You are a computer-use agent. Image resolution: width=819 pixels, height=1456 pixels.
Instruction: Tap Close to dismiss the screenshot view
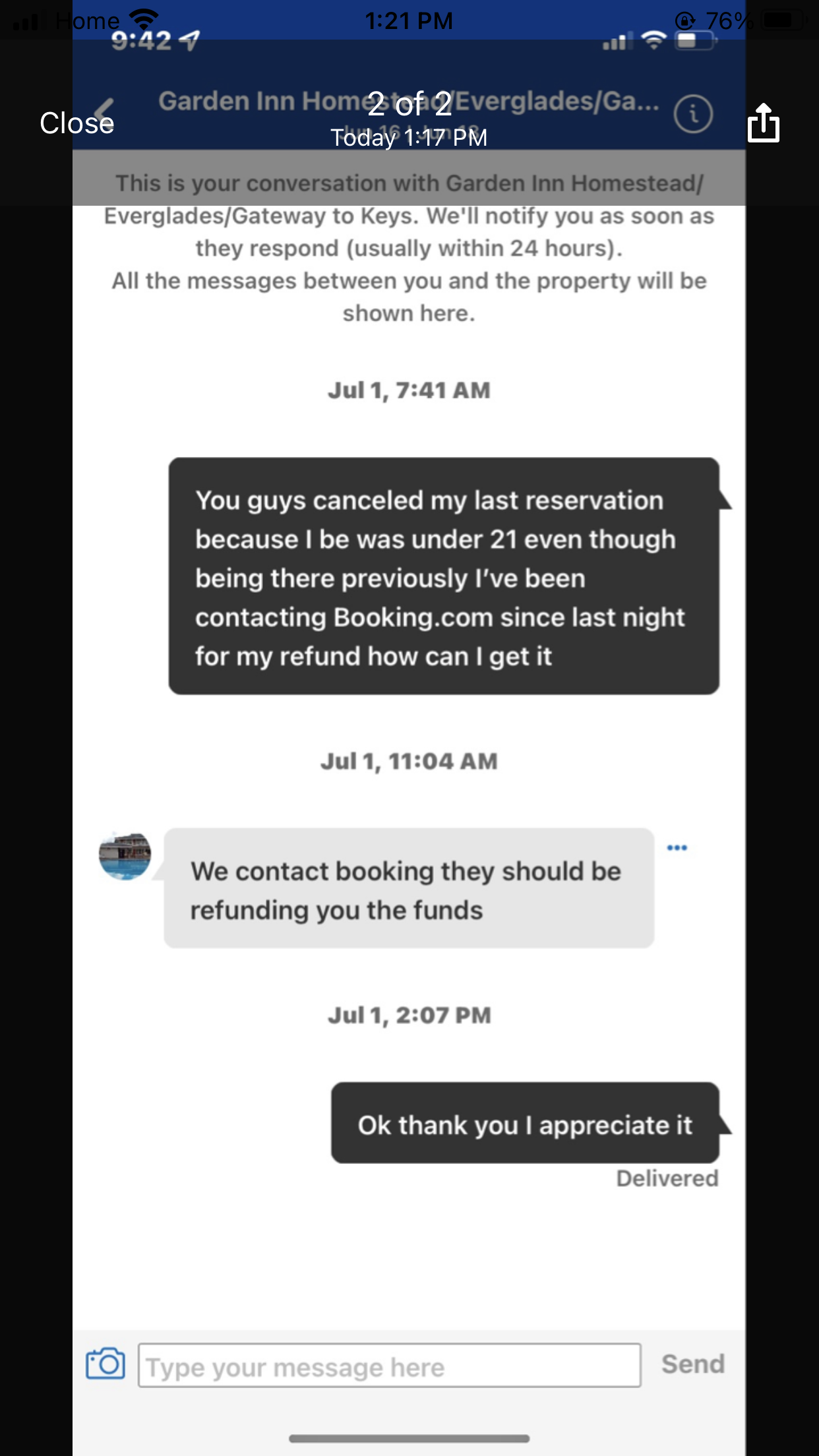point(76,121)
